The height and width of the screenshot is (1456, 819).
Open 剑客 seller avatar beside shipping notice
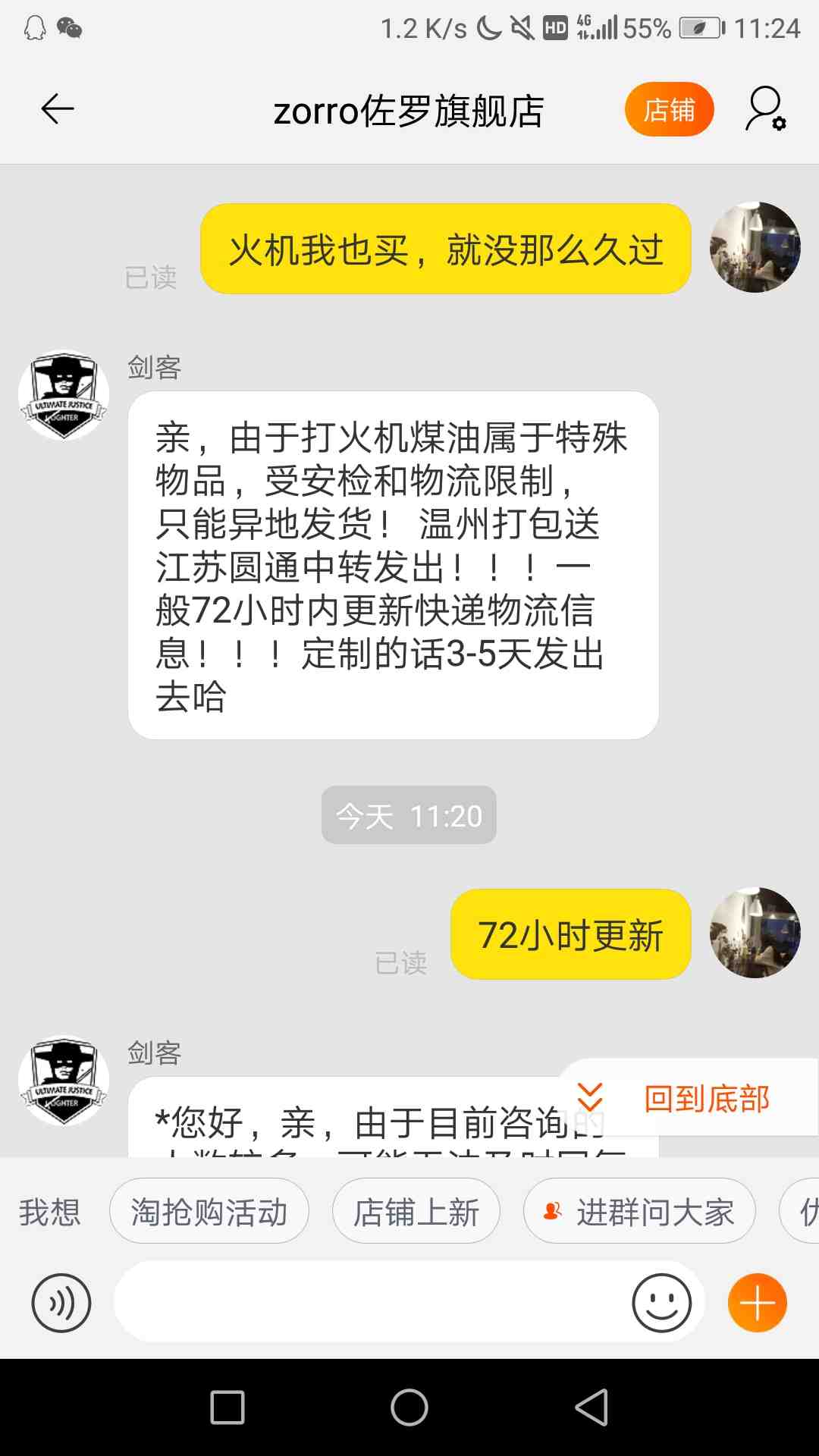tap(64, 395)
